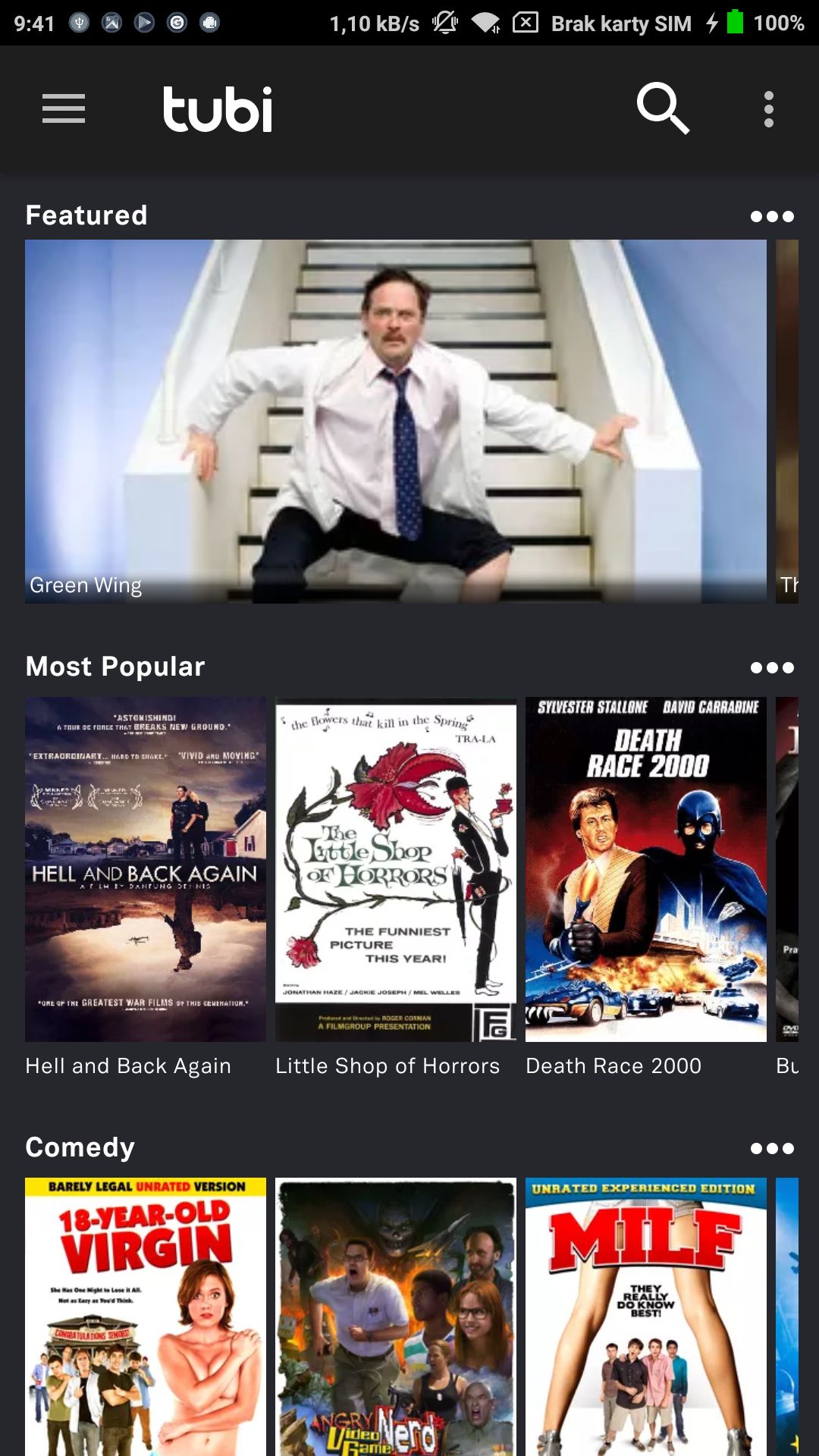
Task: Open Hell and Back Again
Action: (x=146, y=887)
